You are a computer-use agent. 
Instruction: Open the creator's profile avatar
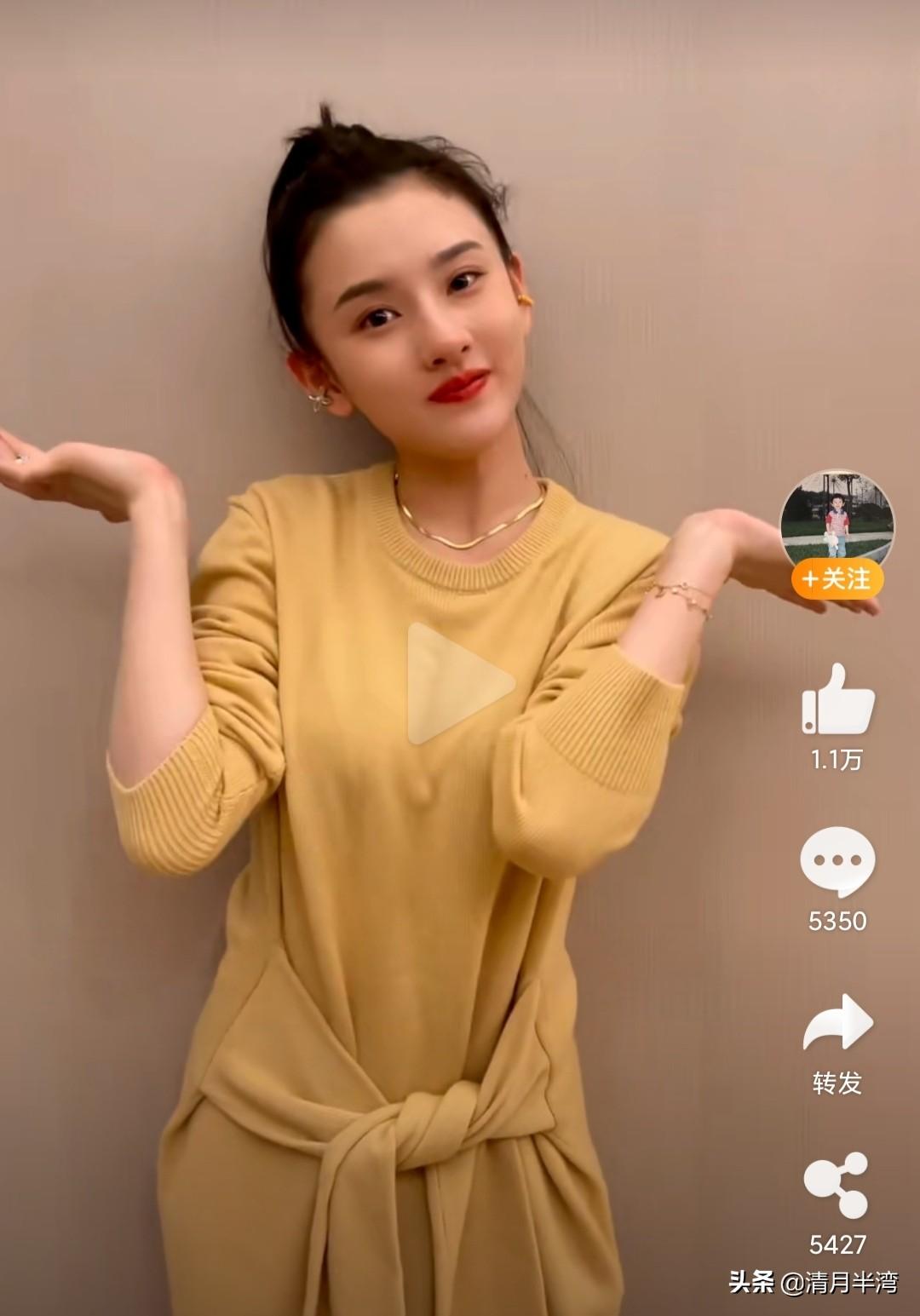[837, 518]
